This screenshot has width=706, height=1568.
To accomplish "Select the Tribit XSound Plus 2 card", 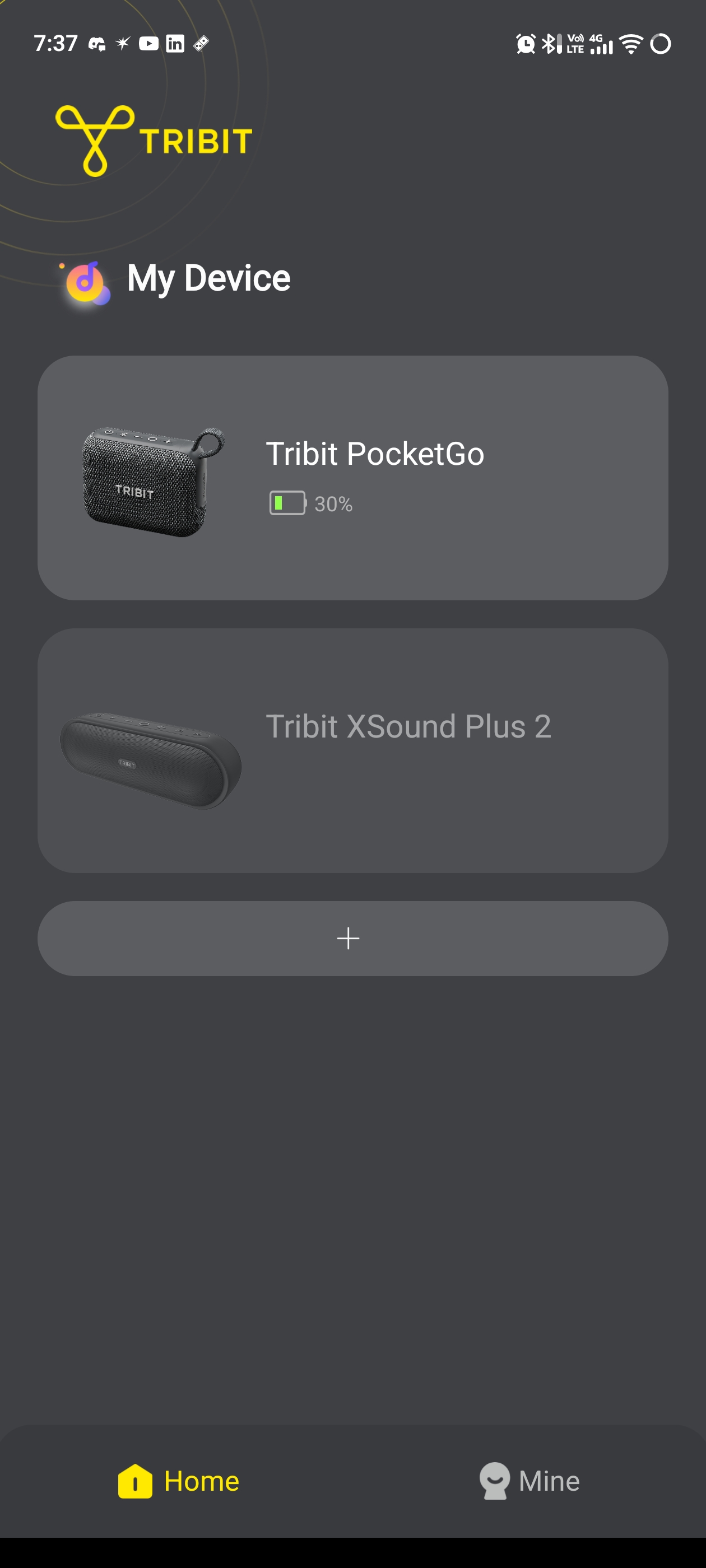I will click(x=352, y=750).
